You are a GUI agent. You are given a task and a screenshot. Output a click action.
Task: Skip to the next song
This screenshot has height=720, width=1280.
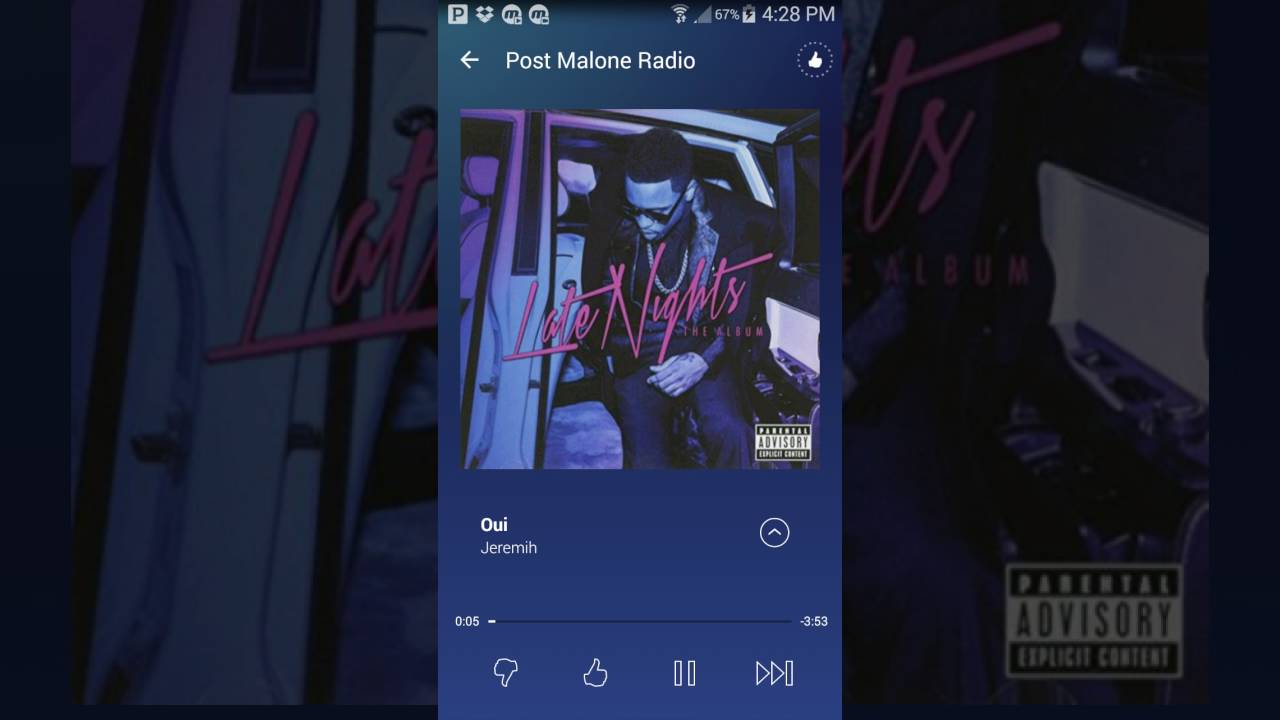(x=774, y=673)
